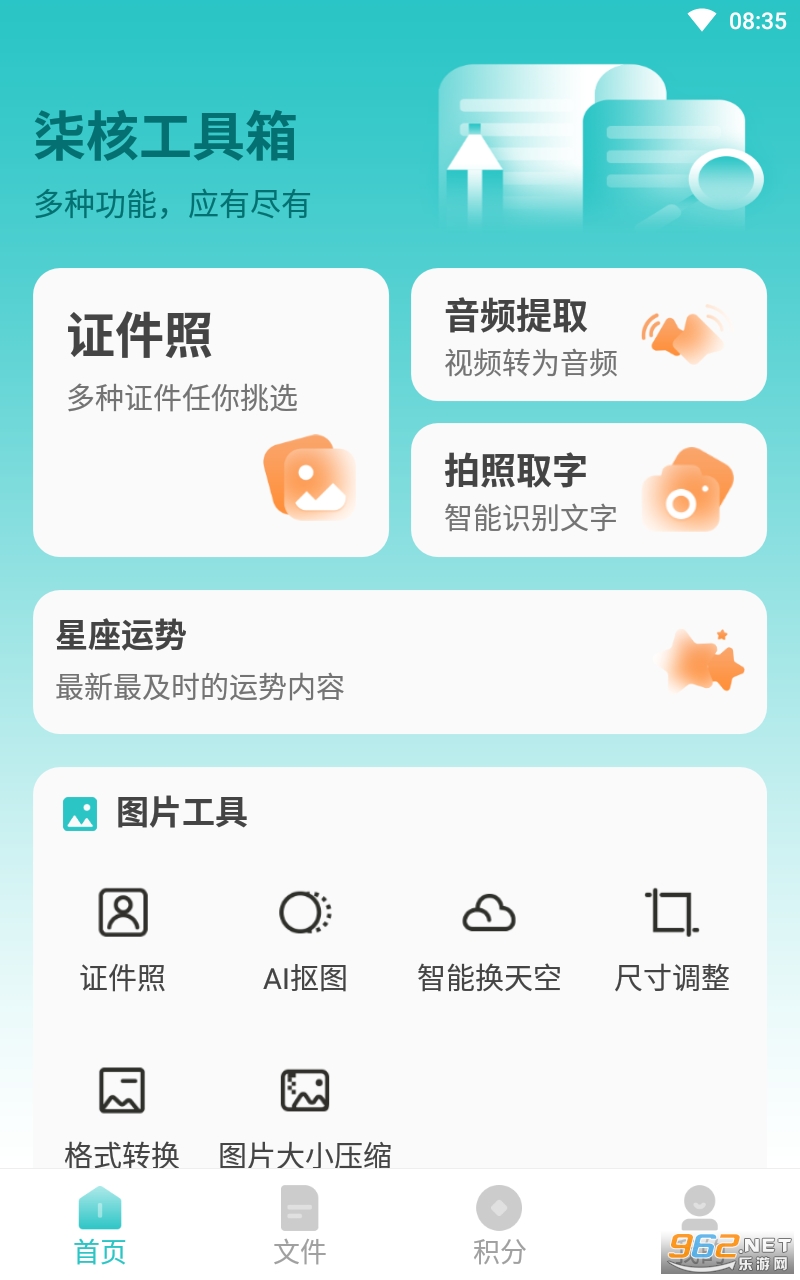The image size is (800, 1280).
Task: Switch to the 文件 tab
Action: click(x=300, y=1226)
